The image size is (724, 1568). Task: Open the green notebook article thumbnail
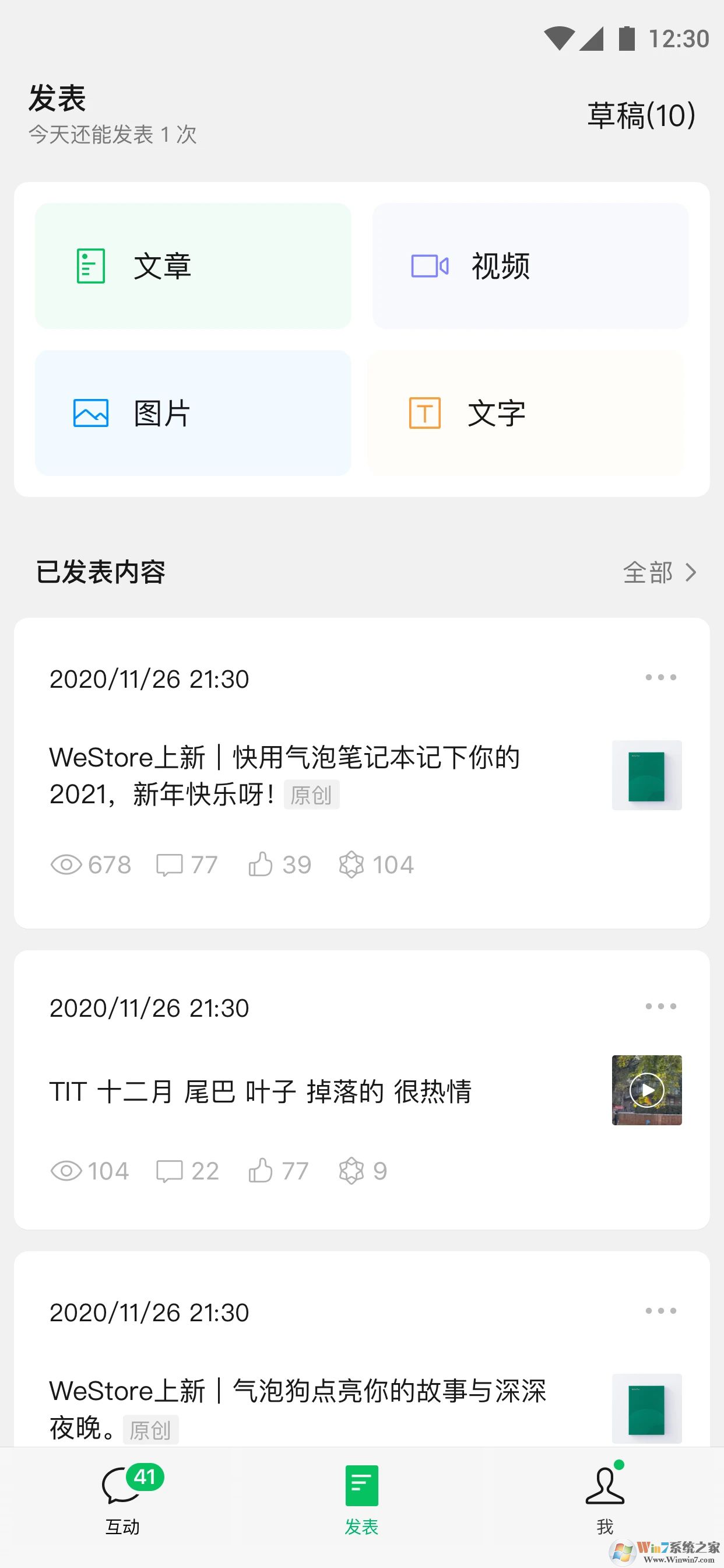(646, 775)
